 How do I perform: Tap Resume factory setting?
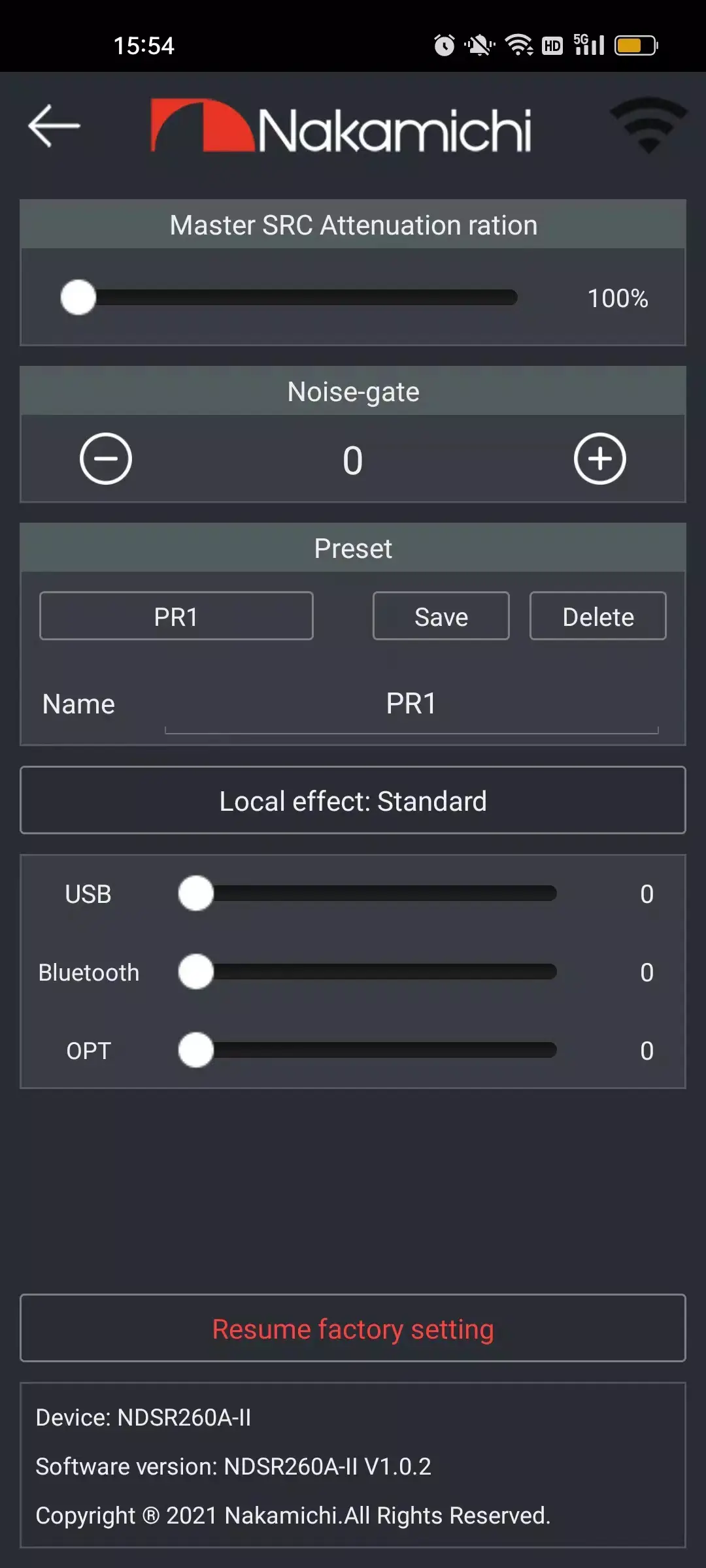[352, 1328]
